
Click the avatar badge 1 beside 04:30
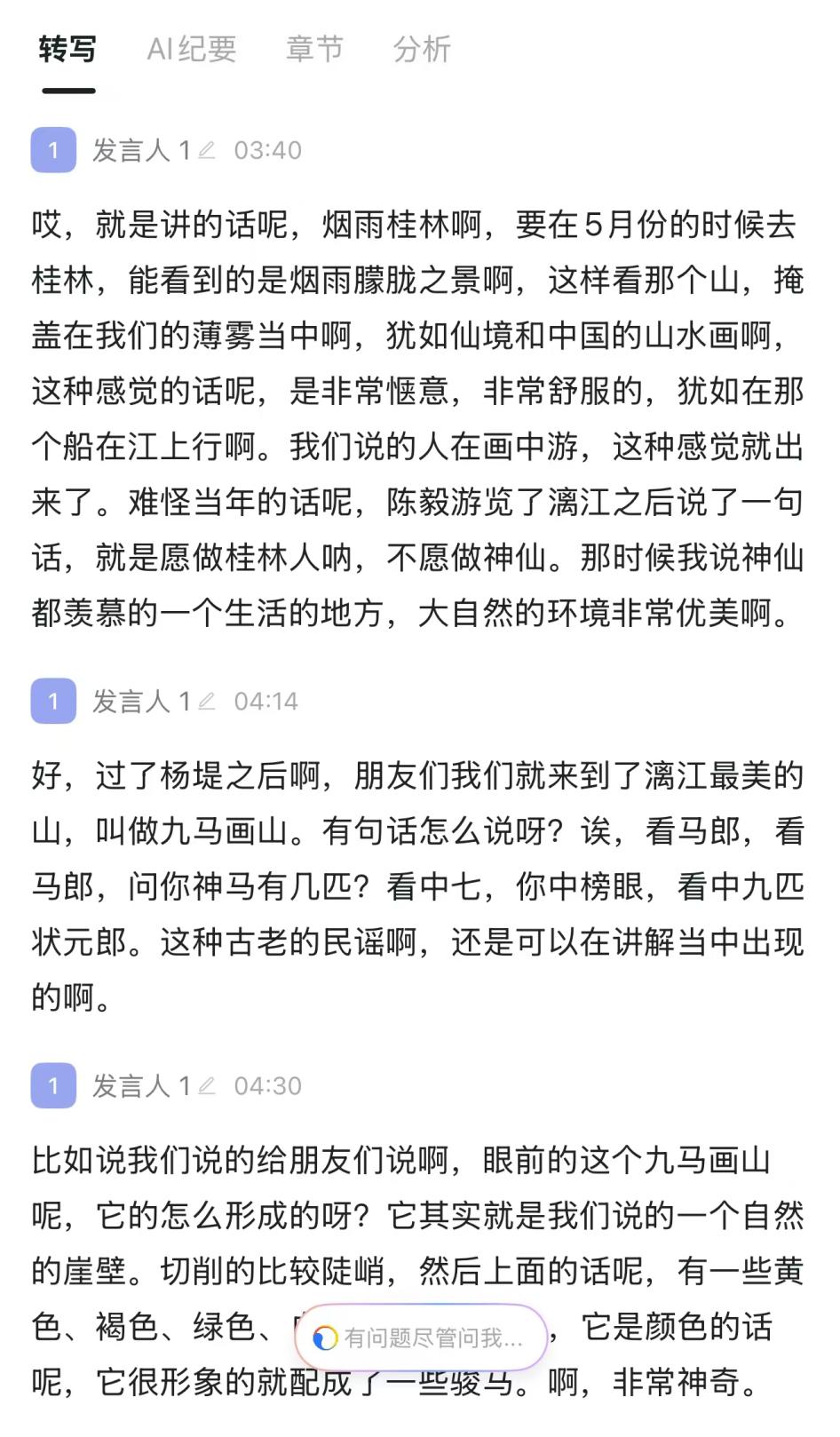click(53, 1085)
